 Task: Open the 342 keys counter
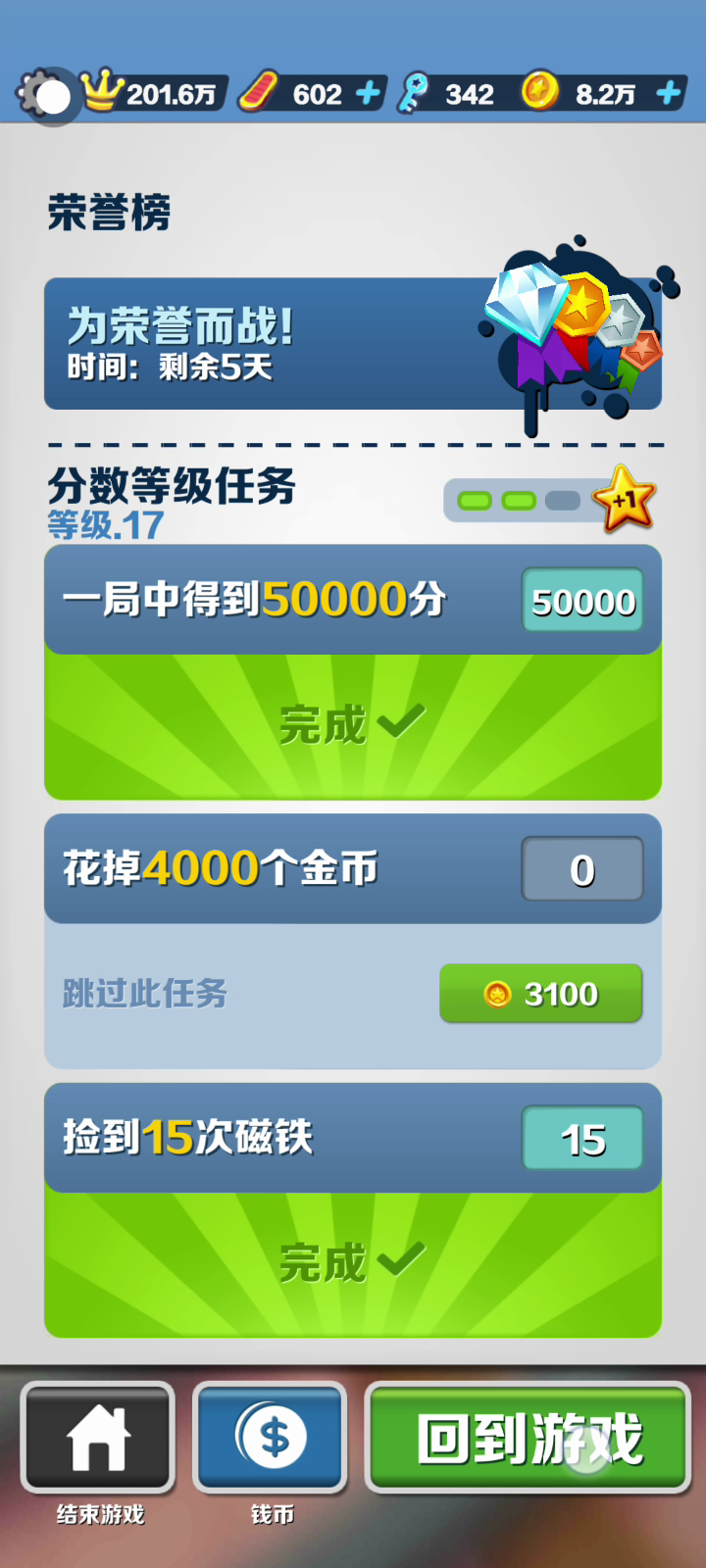click(x=453, y=94)
